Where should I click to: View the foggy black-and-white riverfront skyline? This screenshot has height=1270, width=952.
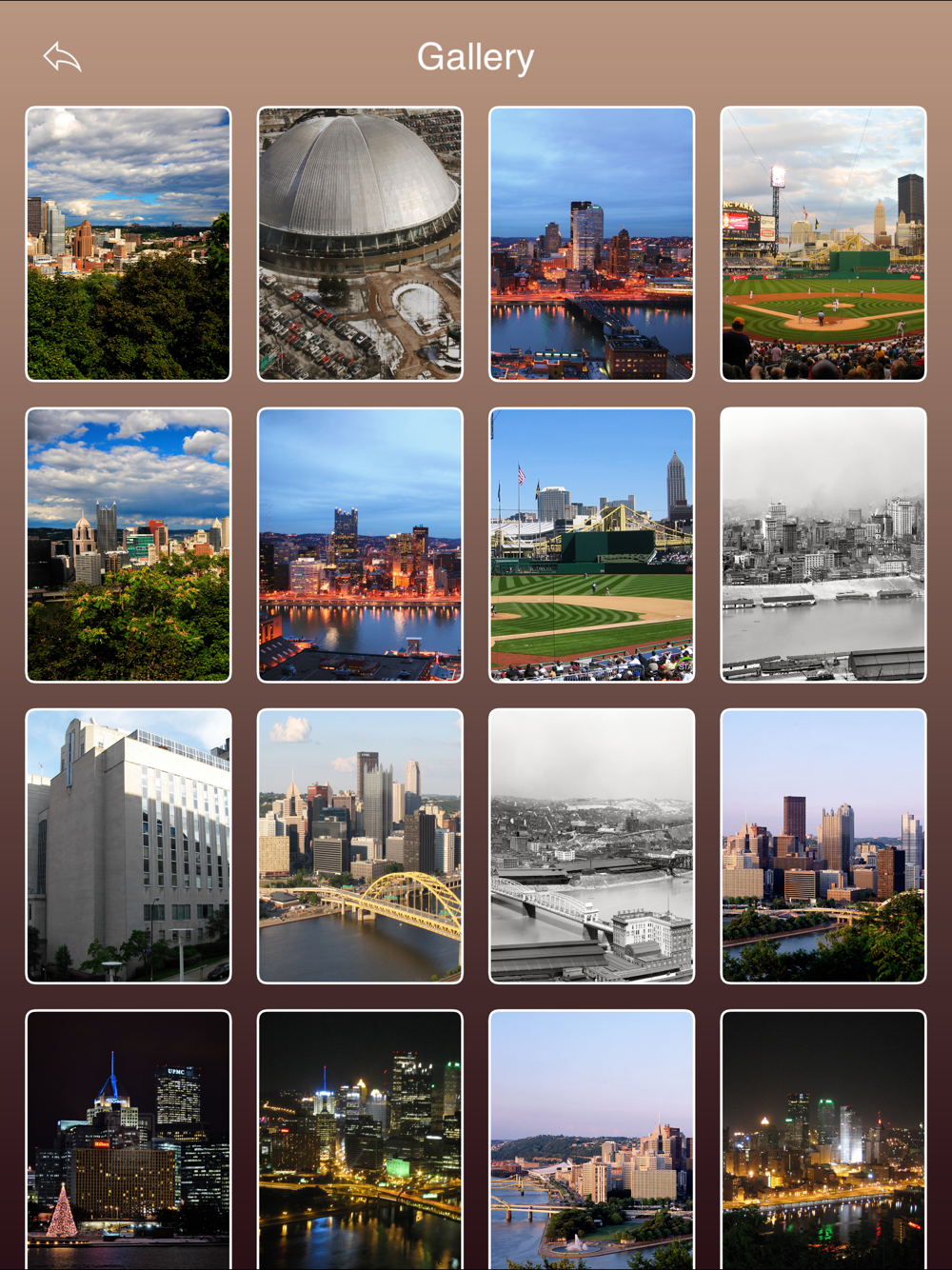[x=823, y=545]
